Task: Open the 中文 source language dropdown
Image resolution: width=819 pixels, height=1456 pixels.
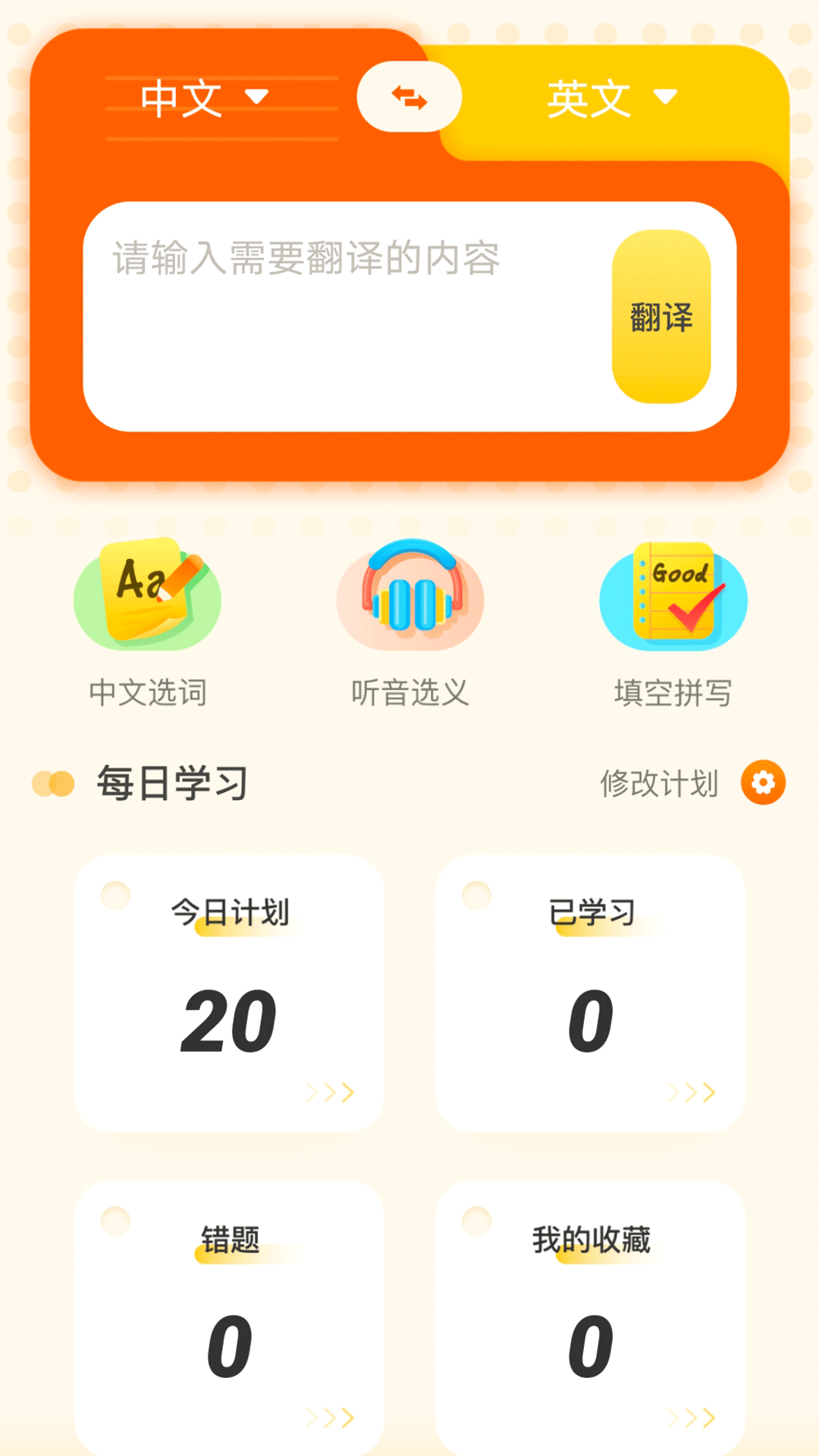Action: (x=205, y=98)
